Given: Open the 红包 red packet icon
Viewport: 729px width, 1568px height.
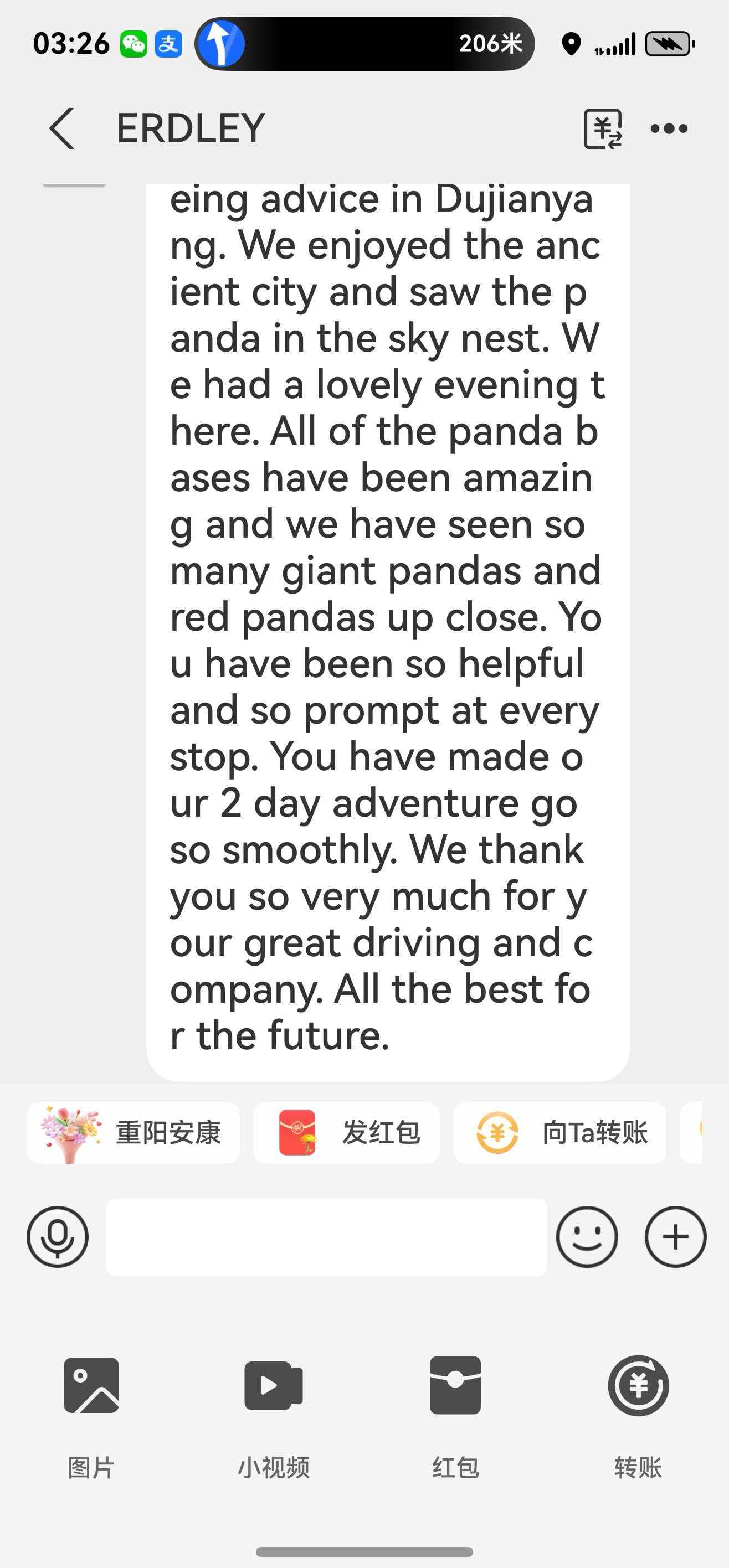Looking at the screenshot, I should [455, 1386].
